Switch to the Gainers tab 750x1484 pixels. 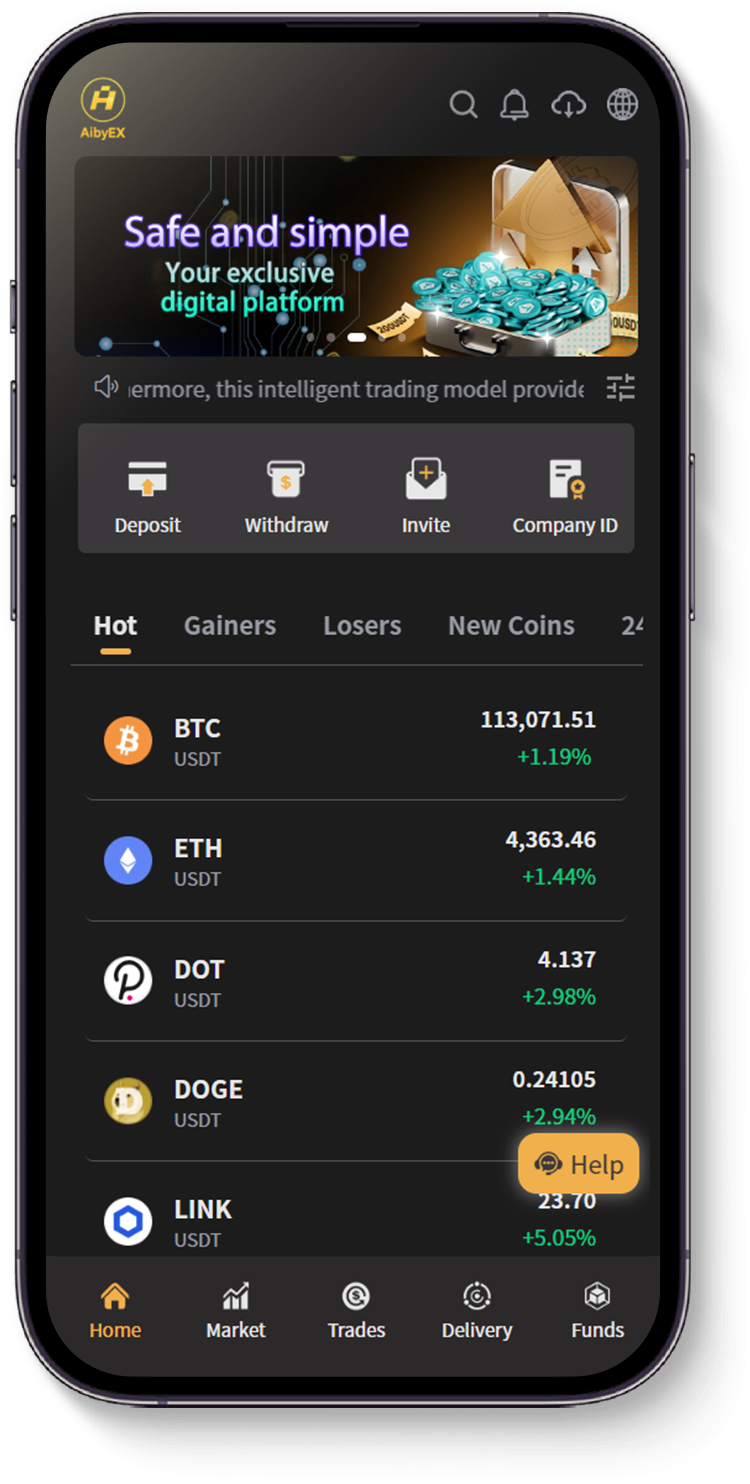click(230, 626)
